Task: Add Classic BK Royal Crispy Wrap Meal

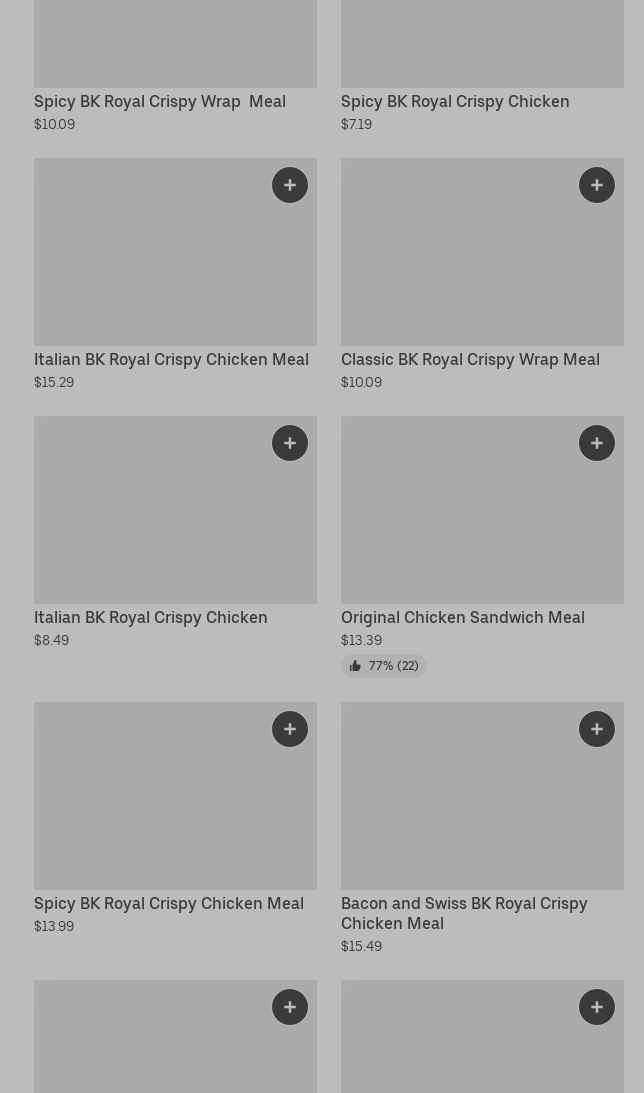Action: (597, 185)
